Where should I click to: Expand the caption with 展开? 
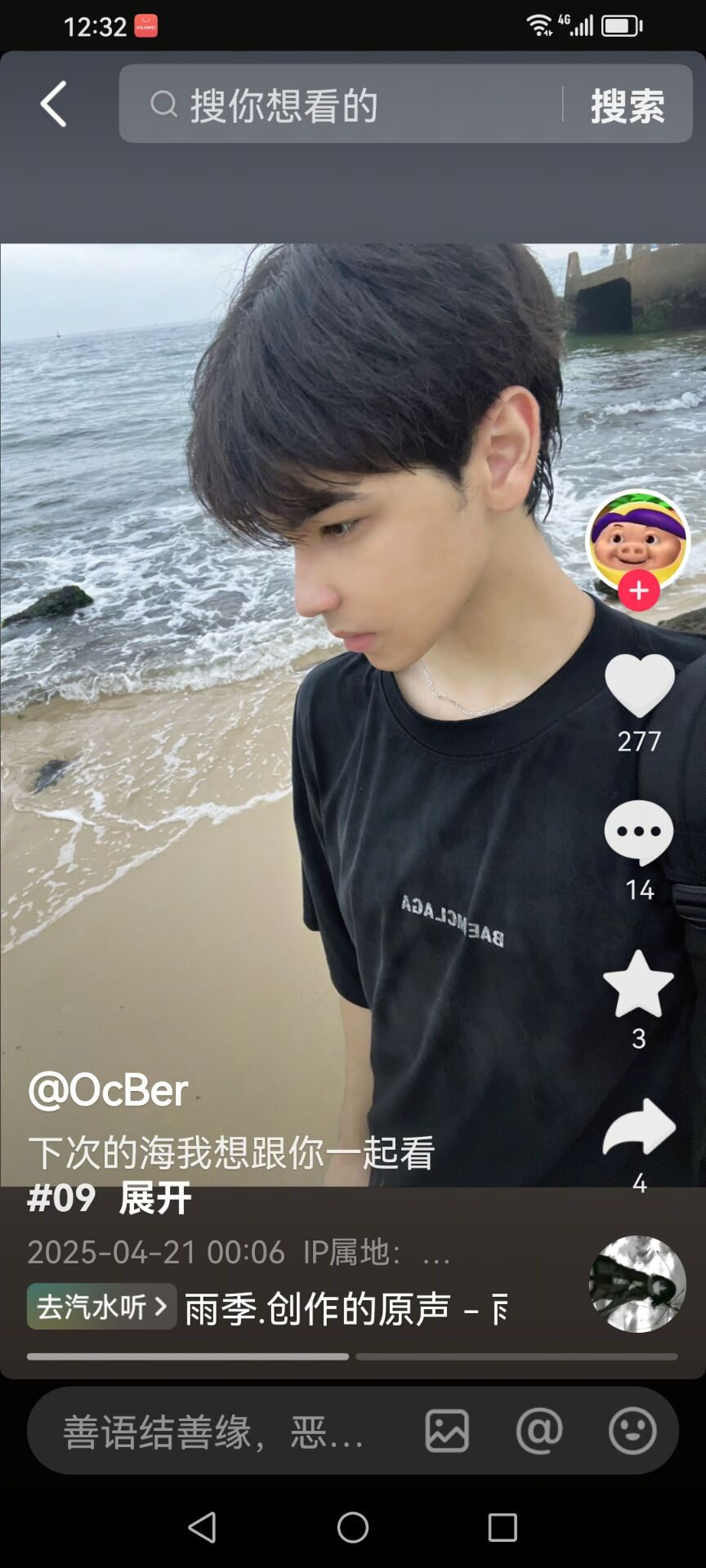[x=155, y=1198]
